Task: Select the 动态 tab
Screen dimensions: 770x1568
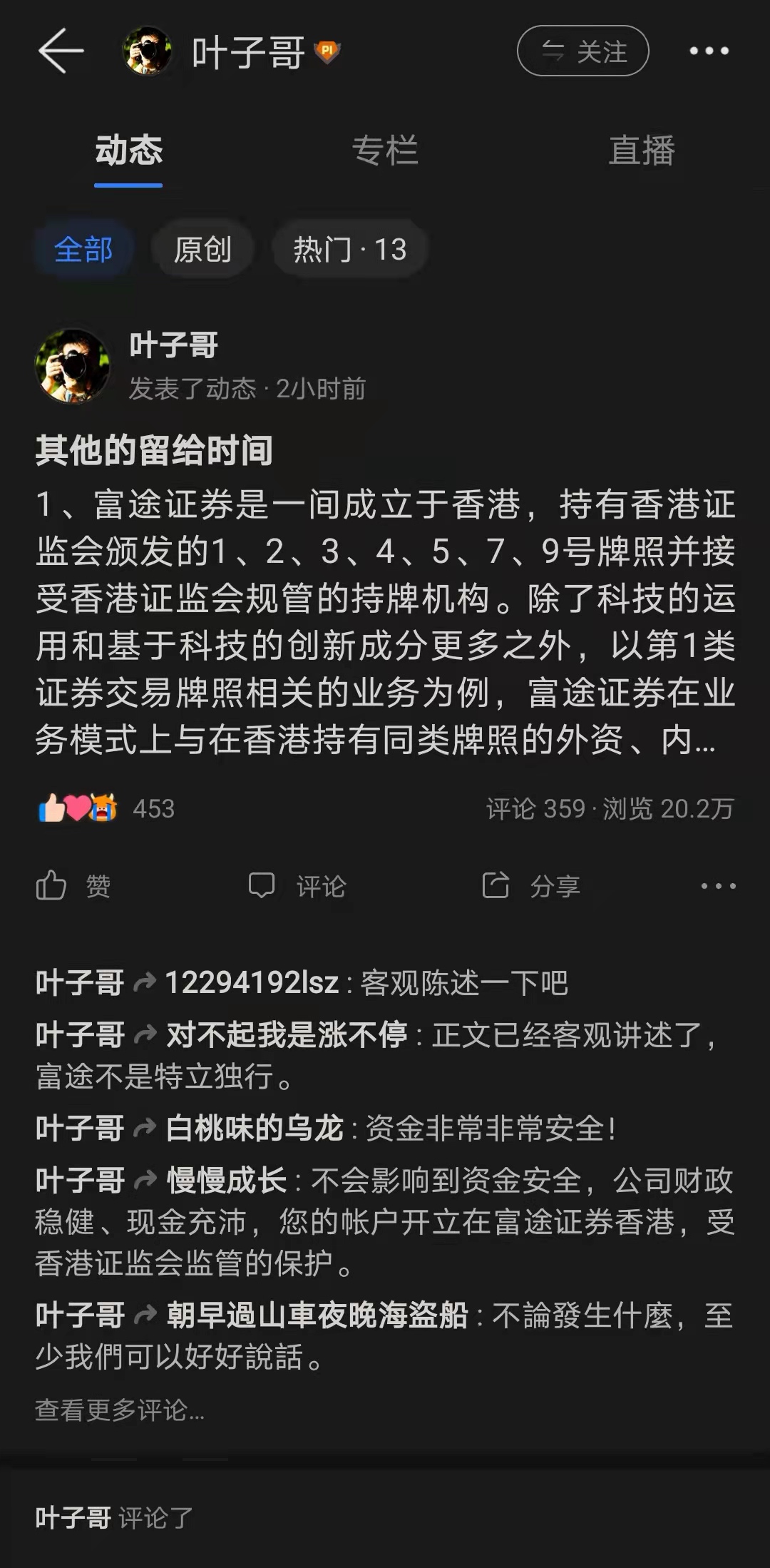Action: [129, 151]
